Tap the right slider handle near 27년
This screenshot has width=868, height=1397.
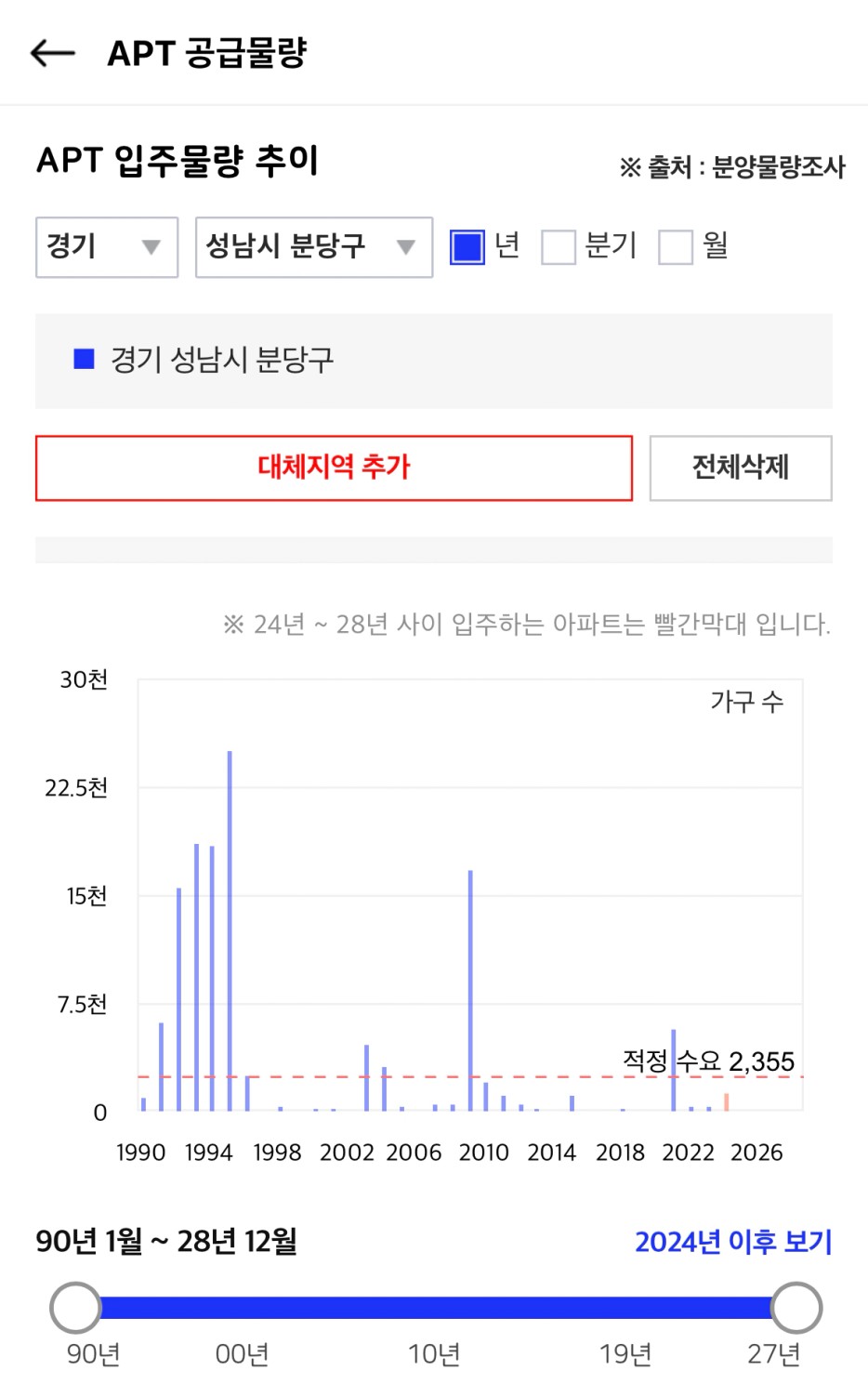796,1308
